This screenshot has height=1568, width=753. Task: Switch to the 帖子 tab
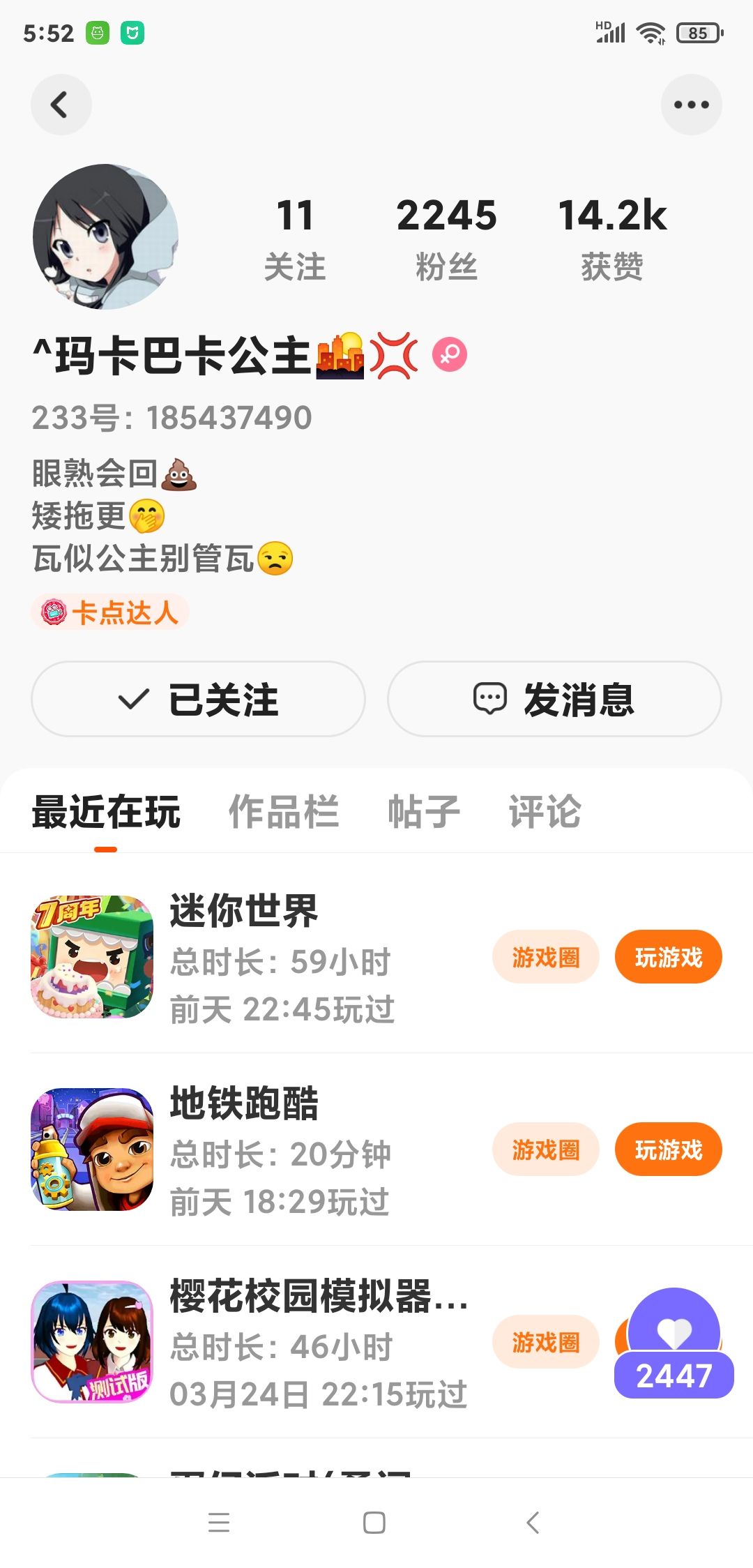click(x=423, y=812)
